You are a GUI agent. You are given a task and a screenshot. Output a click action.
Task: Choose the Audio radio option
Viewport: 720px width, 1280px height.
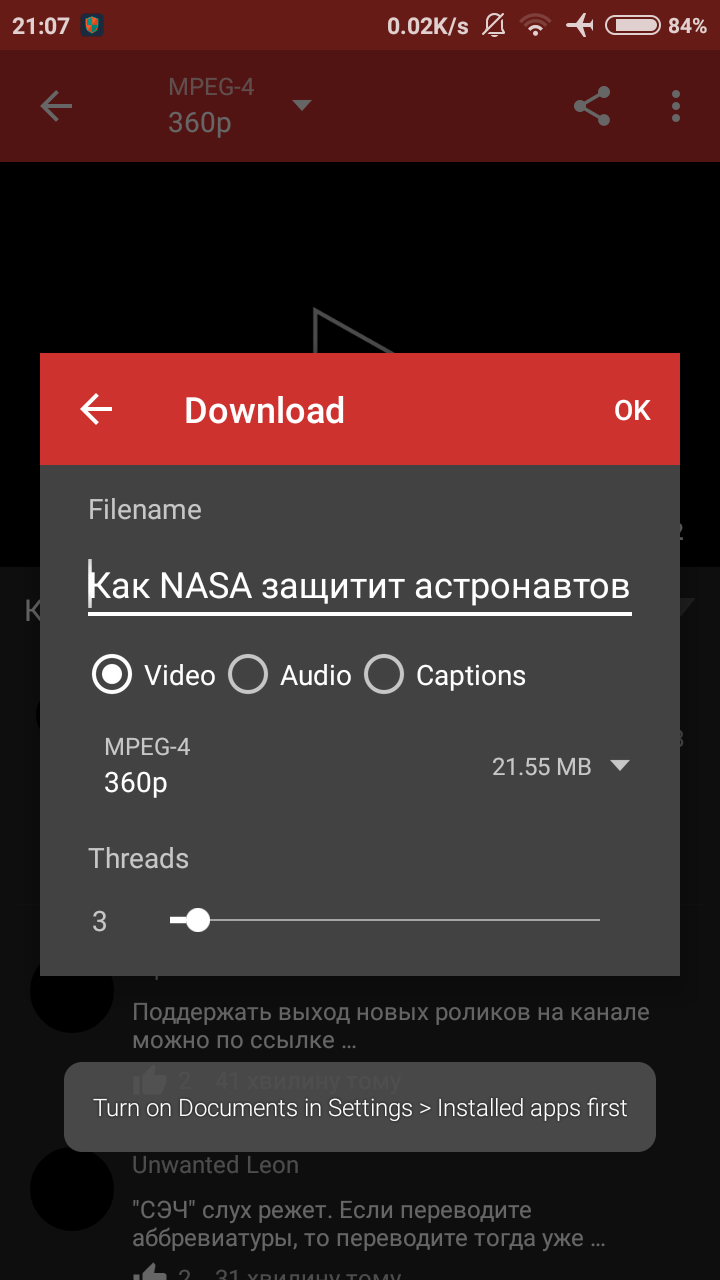point(290,675)
